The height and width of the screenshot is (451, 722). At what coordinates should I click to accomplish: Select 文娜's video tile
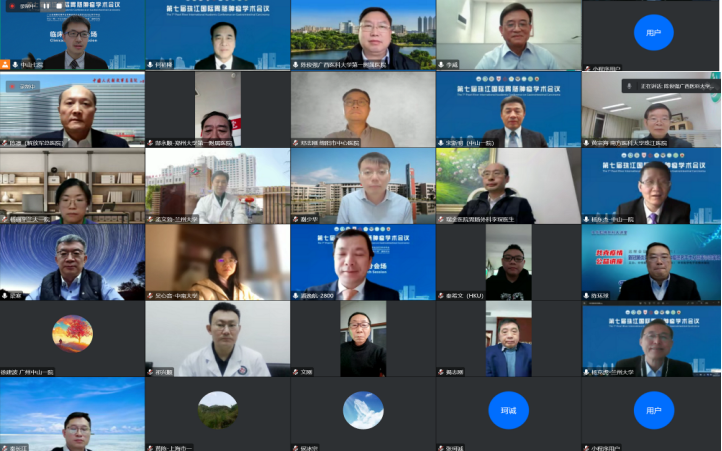pos(362,338)
